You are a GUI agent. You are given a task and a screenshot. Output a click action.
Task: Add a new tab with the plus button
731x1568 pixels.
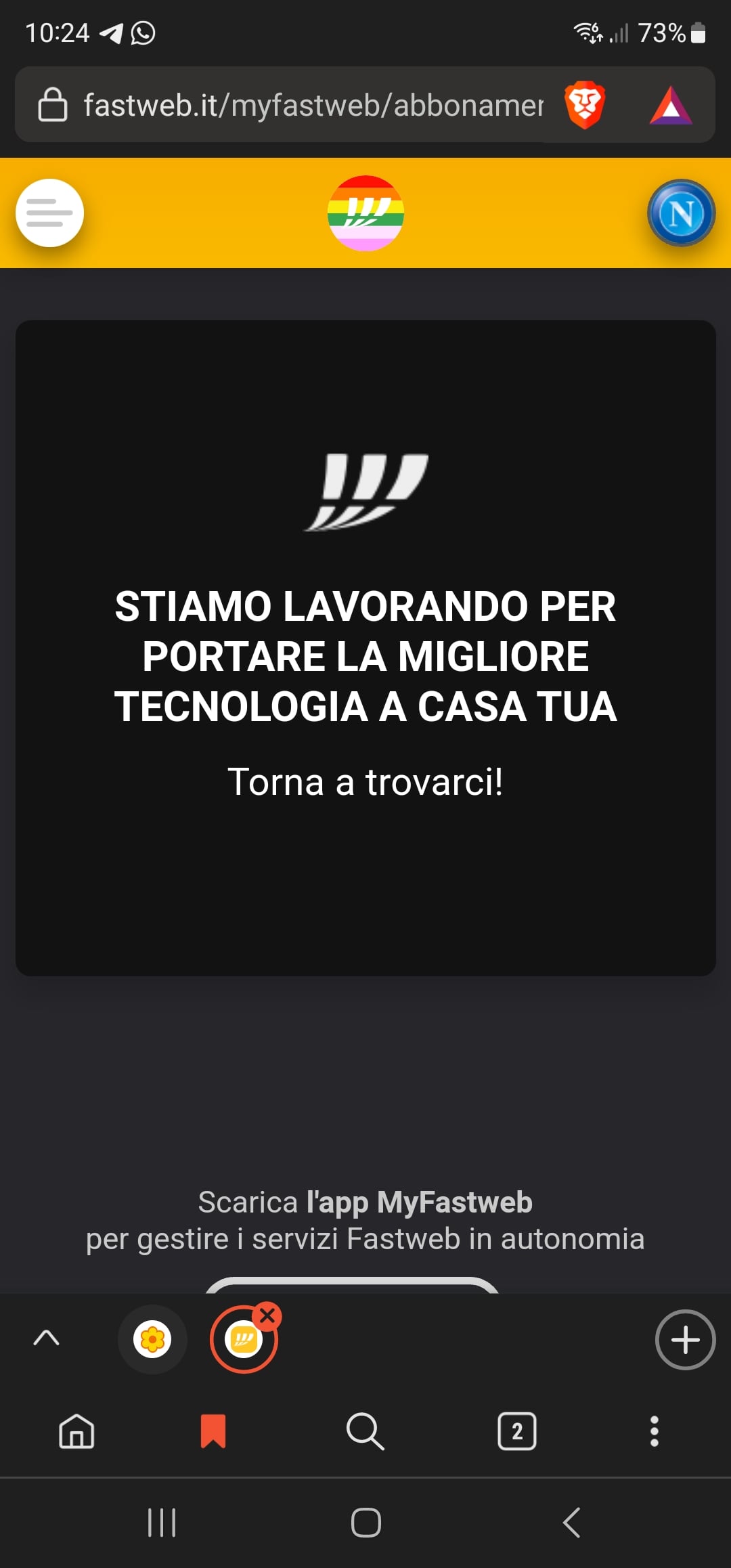(x=685, y=1340)
